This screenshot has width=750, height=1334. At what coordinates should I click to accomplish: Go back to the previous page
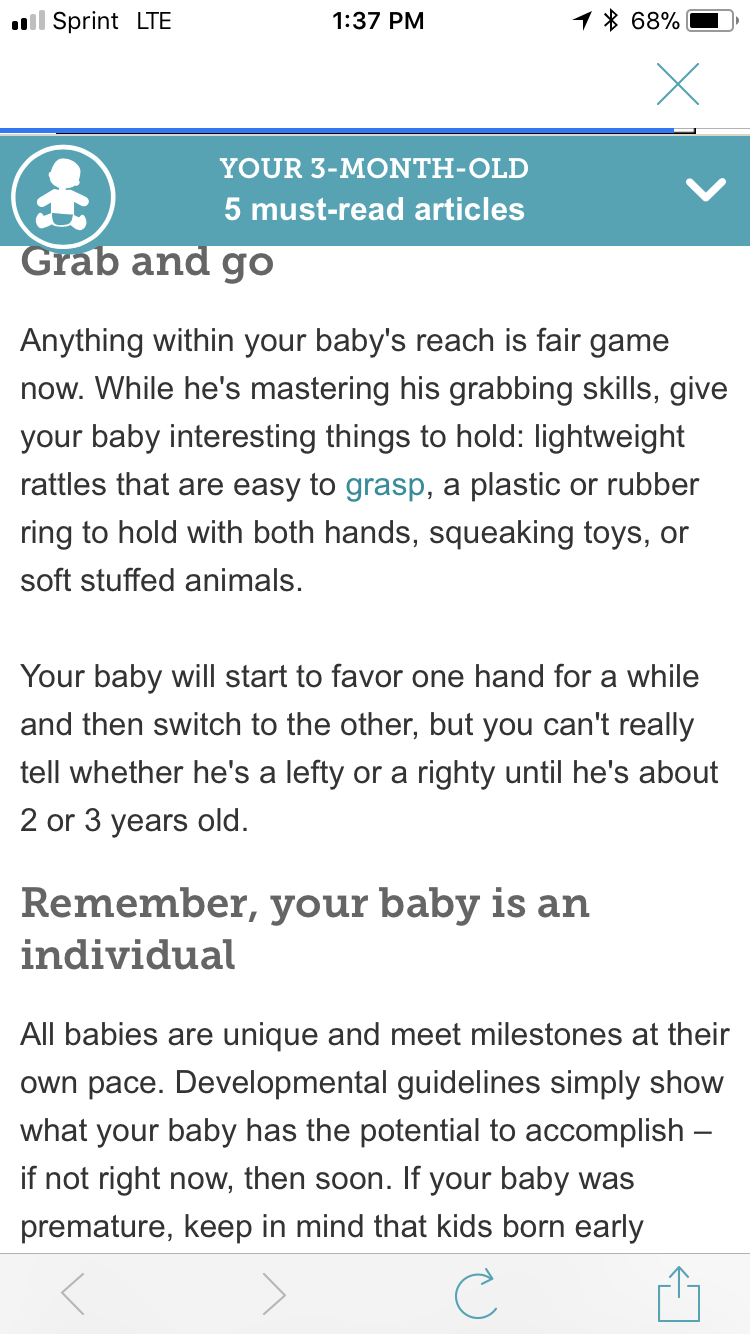pyautogui.click(x=73, y=1294)
